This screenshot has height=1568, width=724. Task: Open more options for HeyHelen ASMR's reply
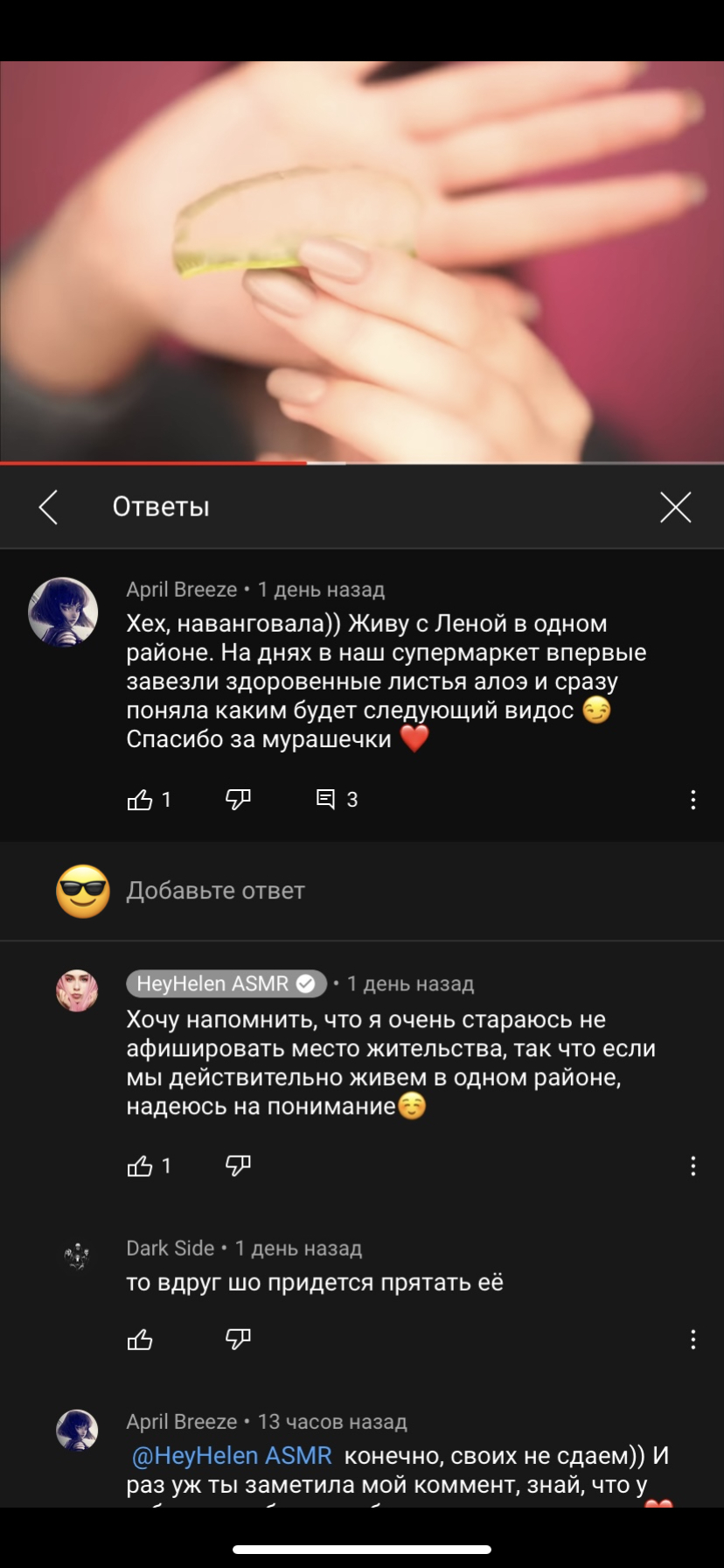point(693,1166)
